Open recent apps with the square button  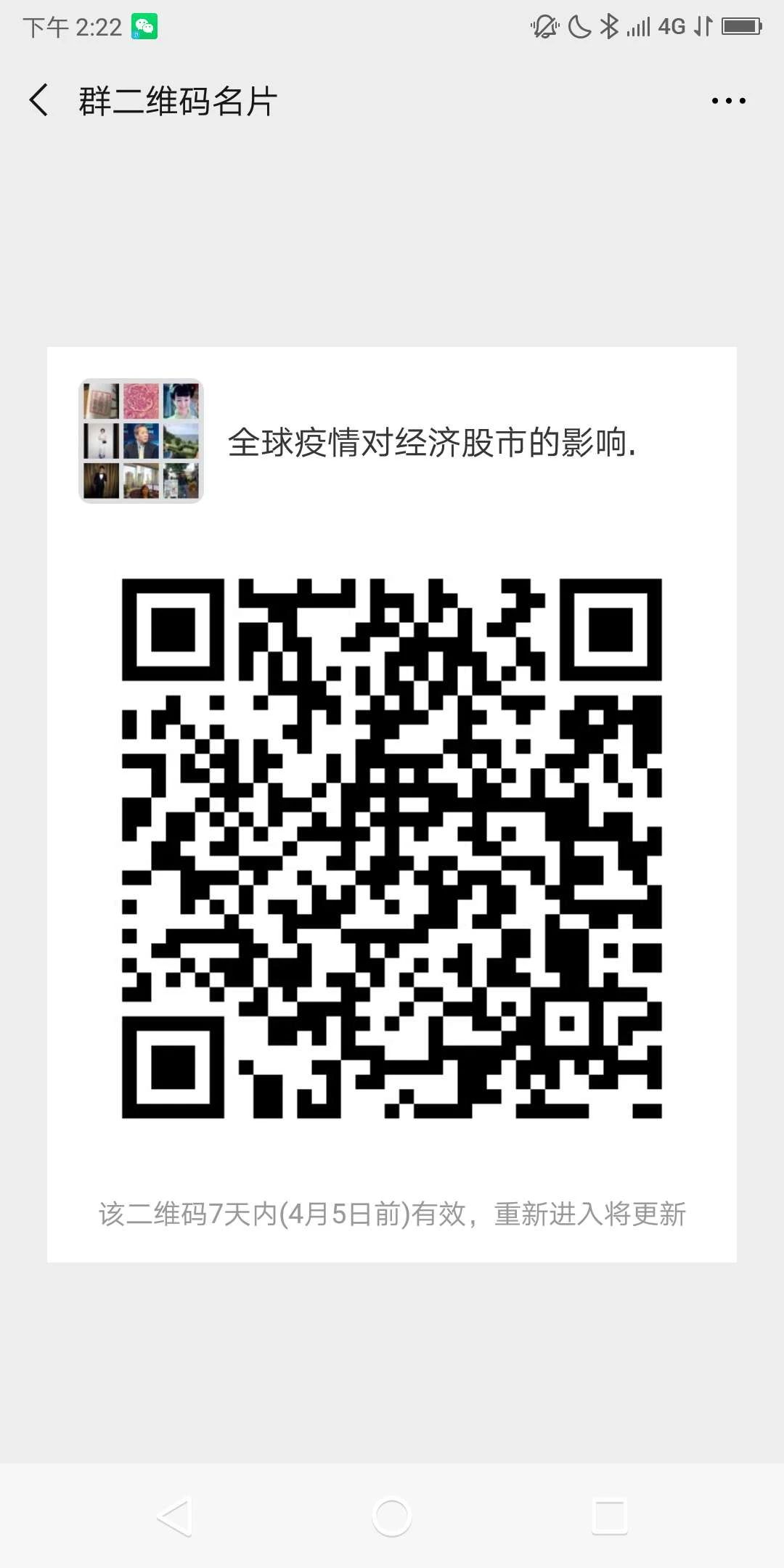tap(610, 1516)
